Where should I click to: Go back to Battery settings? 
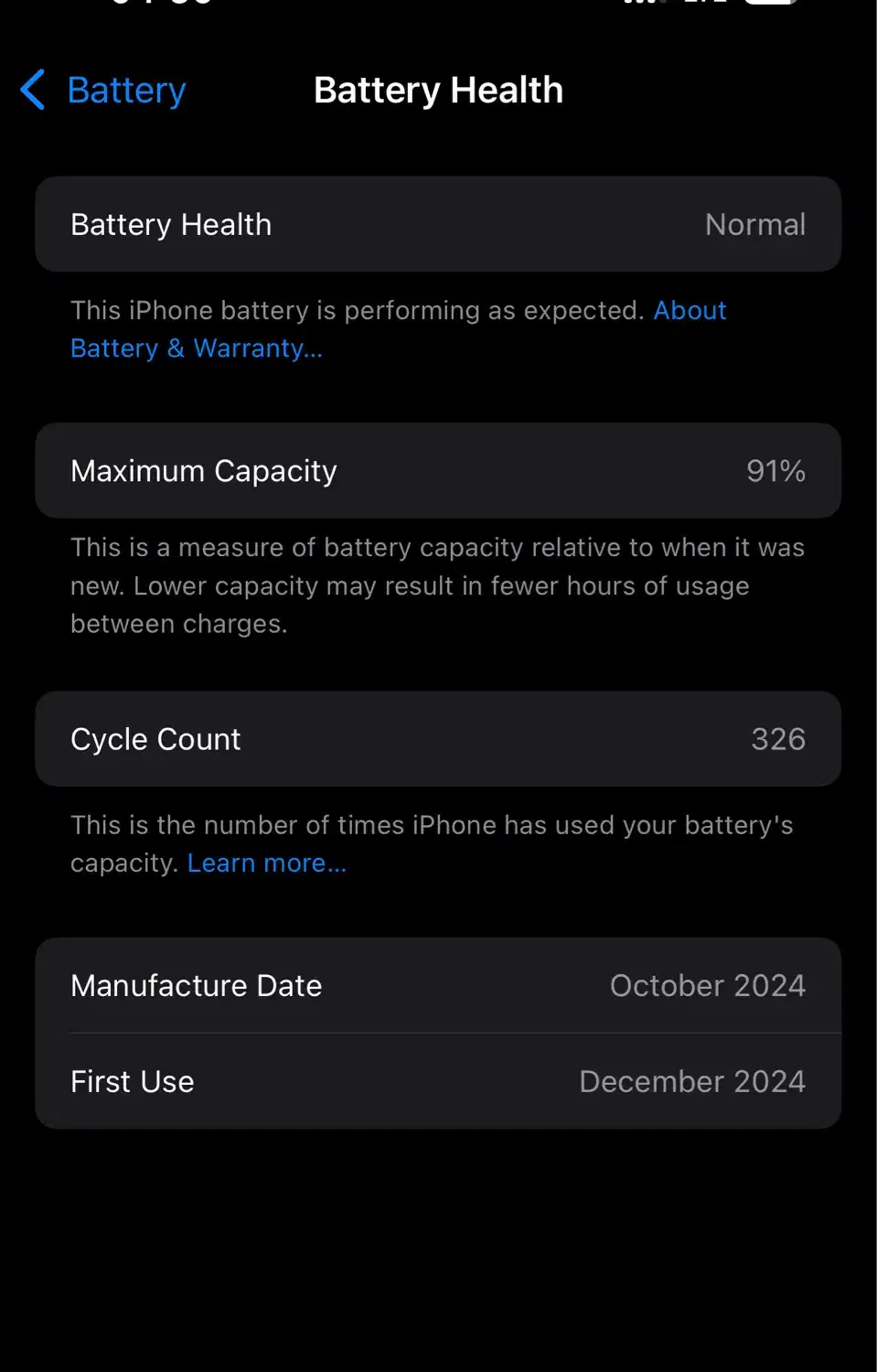(104, 91)
